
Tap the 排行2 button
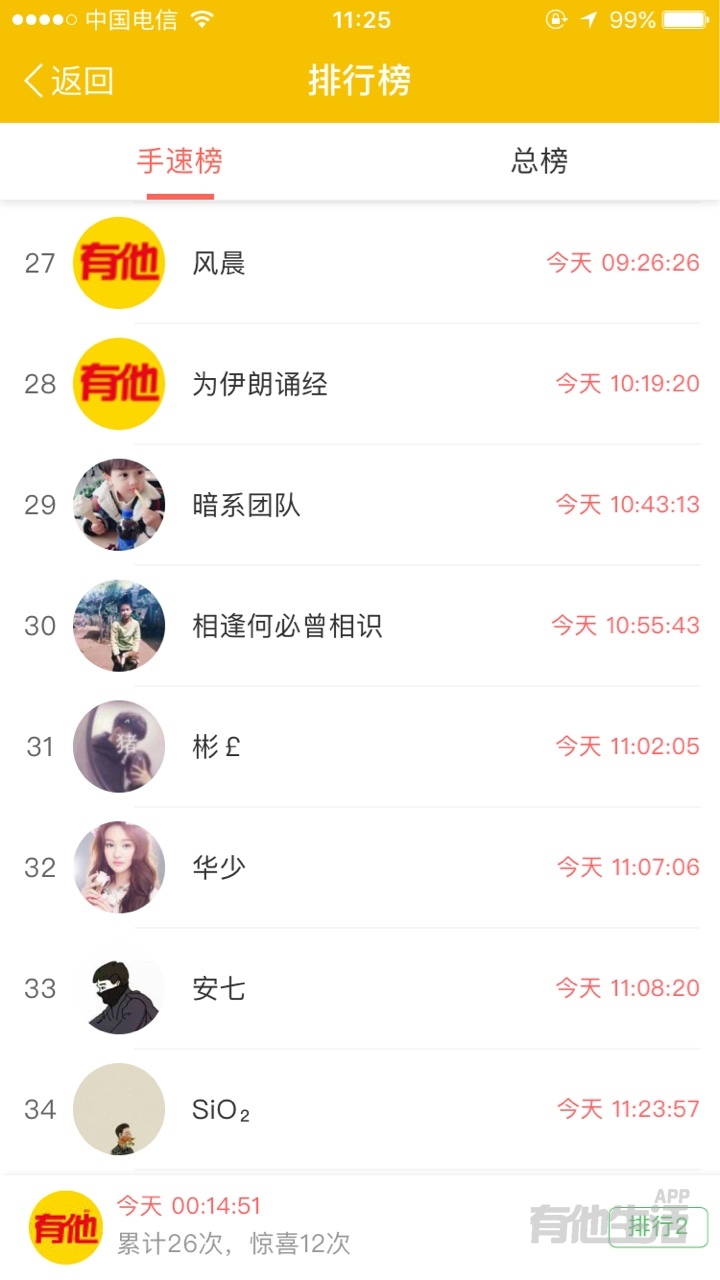(x=658, y=1227)
